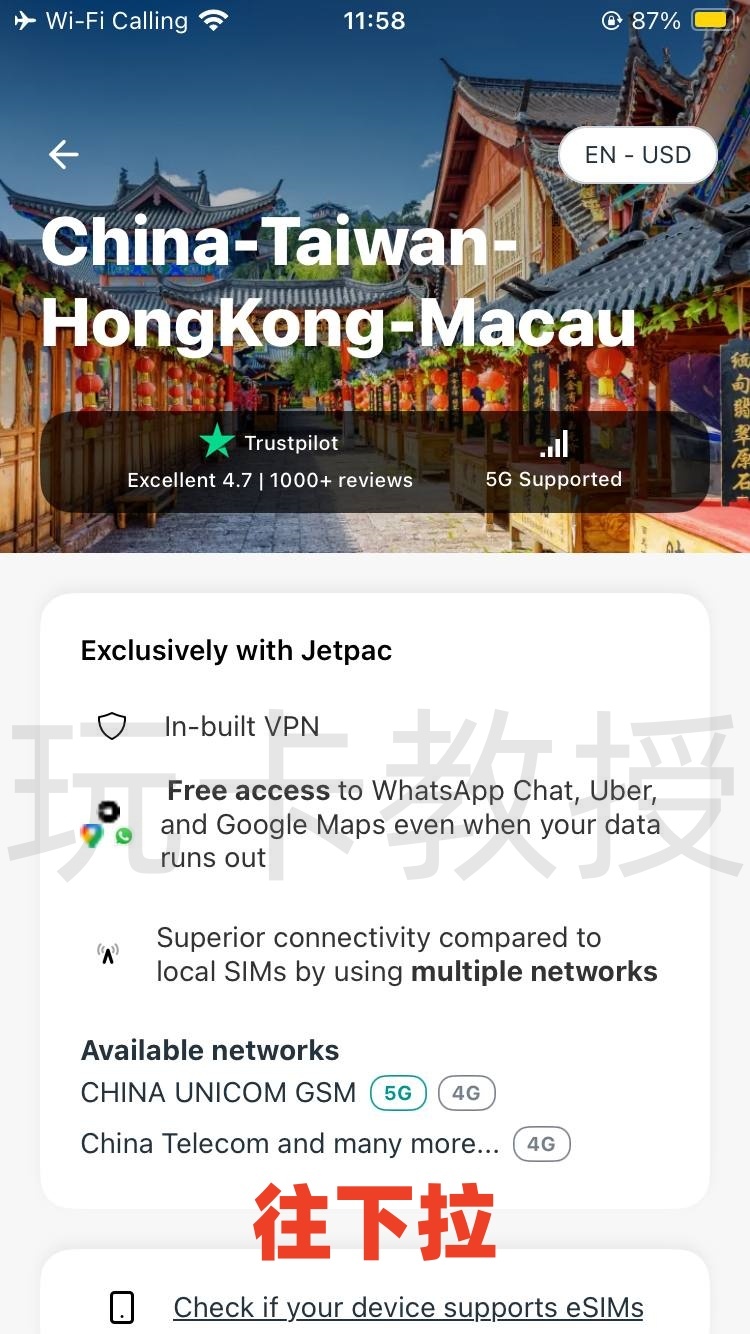The height and width of the screenshot is (1334, 750).
Task: Expand the Exclusively with Jetpac card
Action: (x=237, y=650)
